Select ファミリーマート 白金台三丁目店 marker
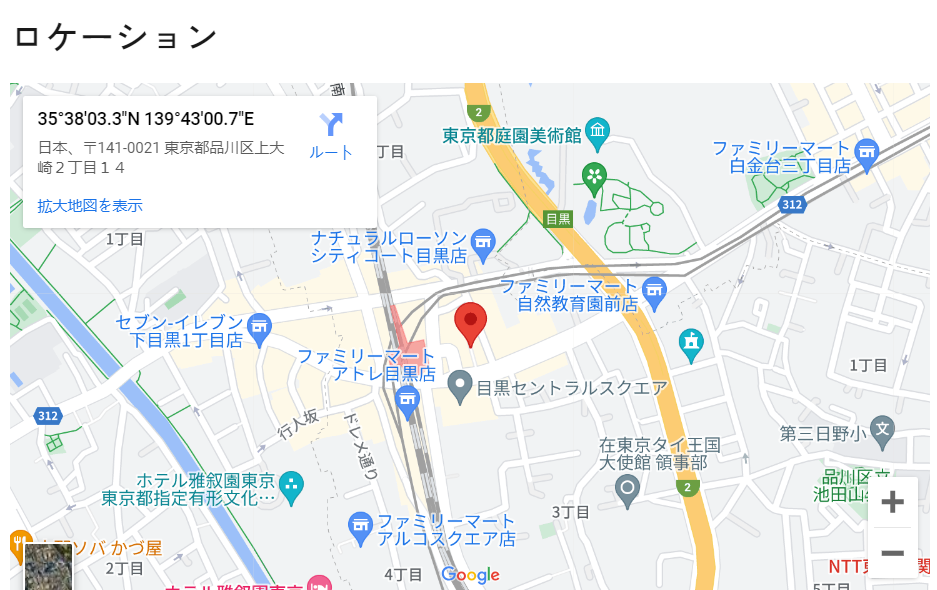 pyautogui.click(x=866, y=150)
